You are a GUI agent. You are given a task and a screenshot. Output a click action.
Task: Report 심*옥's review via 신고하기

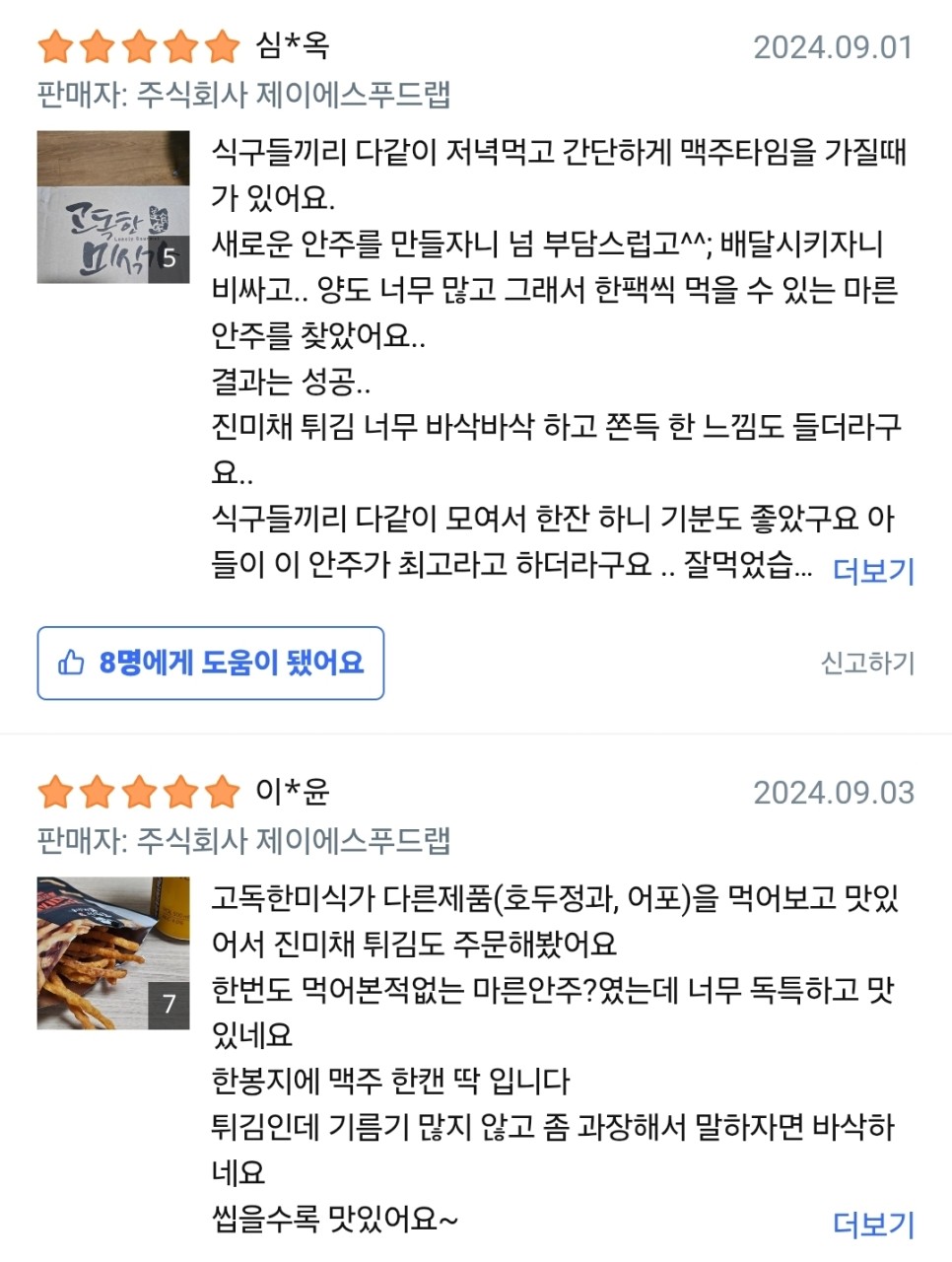click(x=868, y=663)
